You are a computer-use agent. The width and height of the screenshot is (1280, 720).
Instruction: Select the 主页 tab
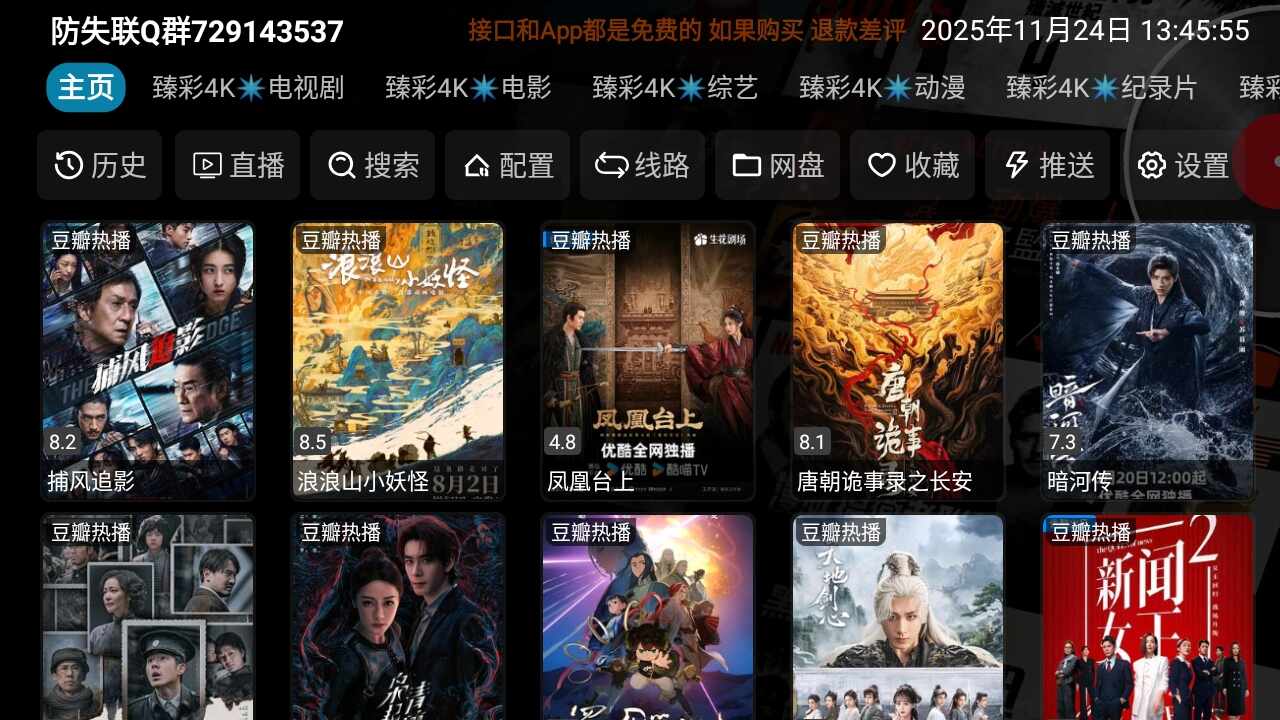[86, 88]
